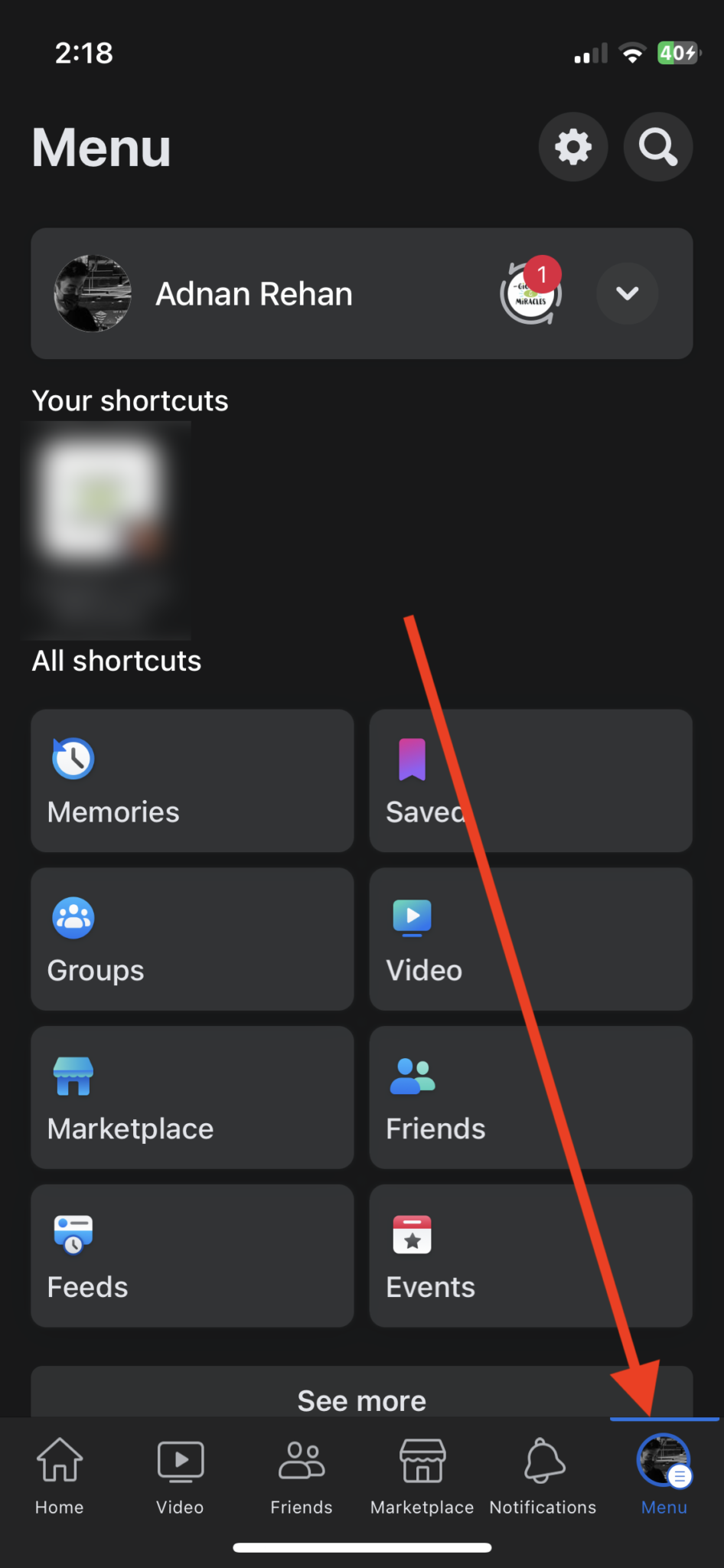
Task: Open the Events shortcut
Action: [x=530, y=1256]
